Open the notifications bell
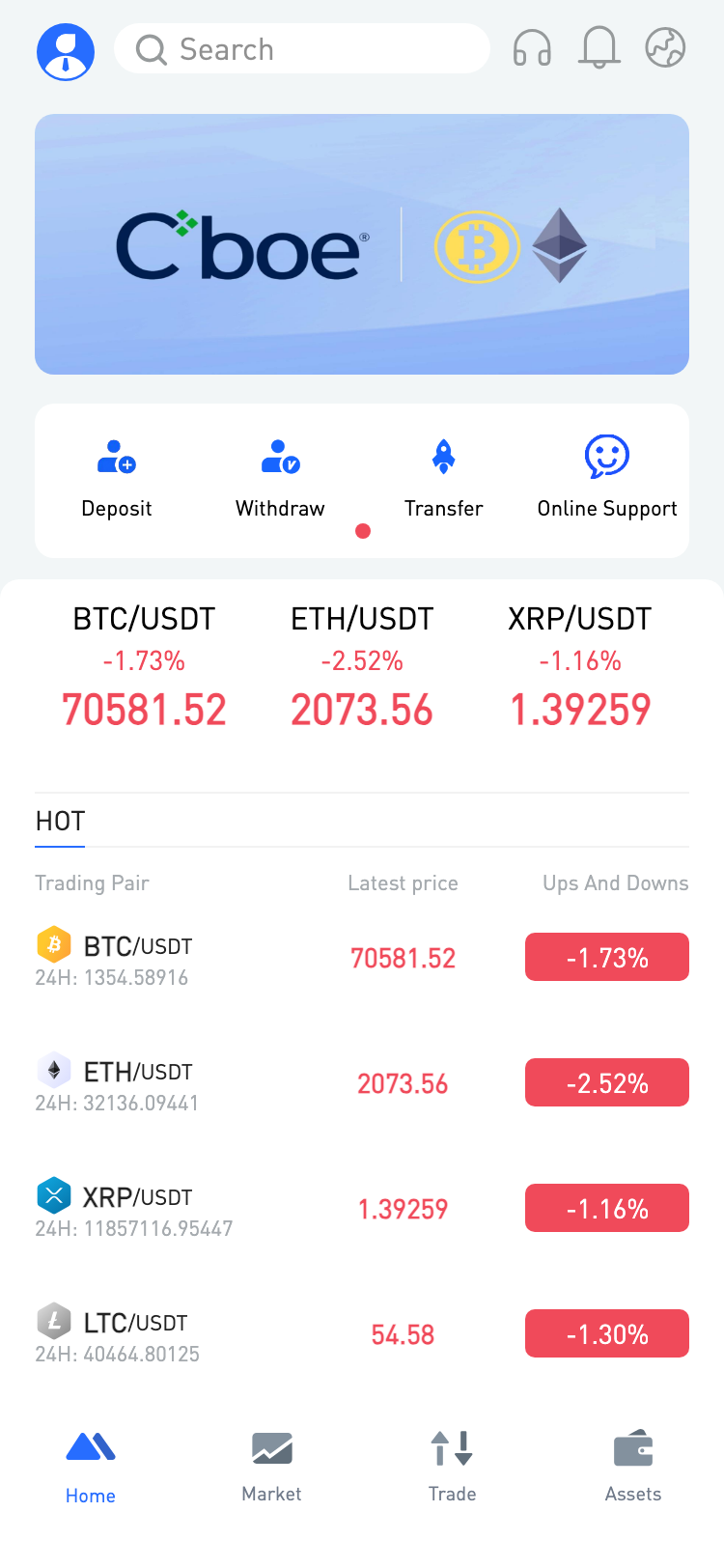This screenshot has height=1568, width=724. [599, 47]
